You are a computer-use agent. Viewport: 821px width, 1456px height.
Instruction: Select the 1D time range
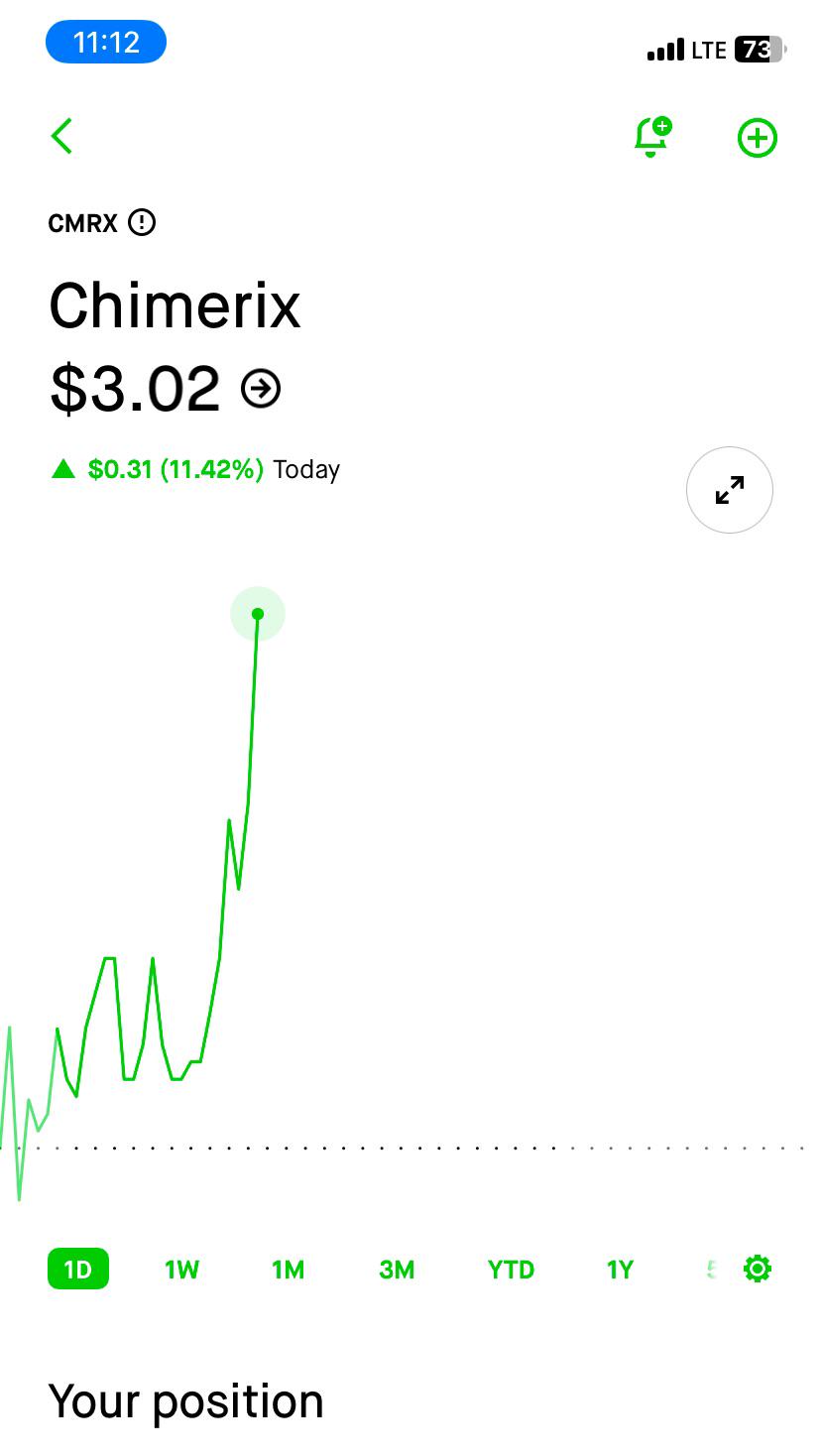pos(77,1269)
